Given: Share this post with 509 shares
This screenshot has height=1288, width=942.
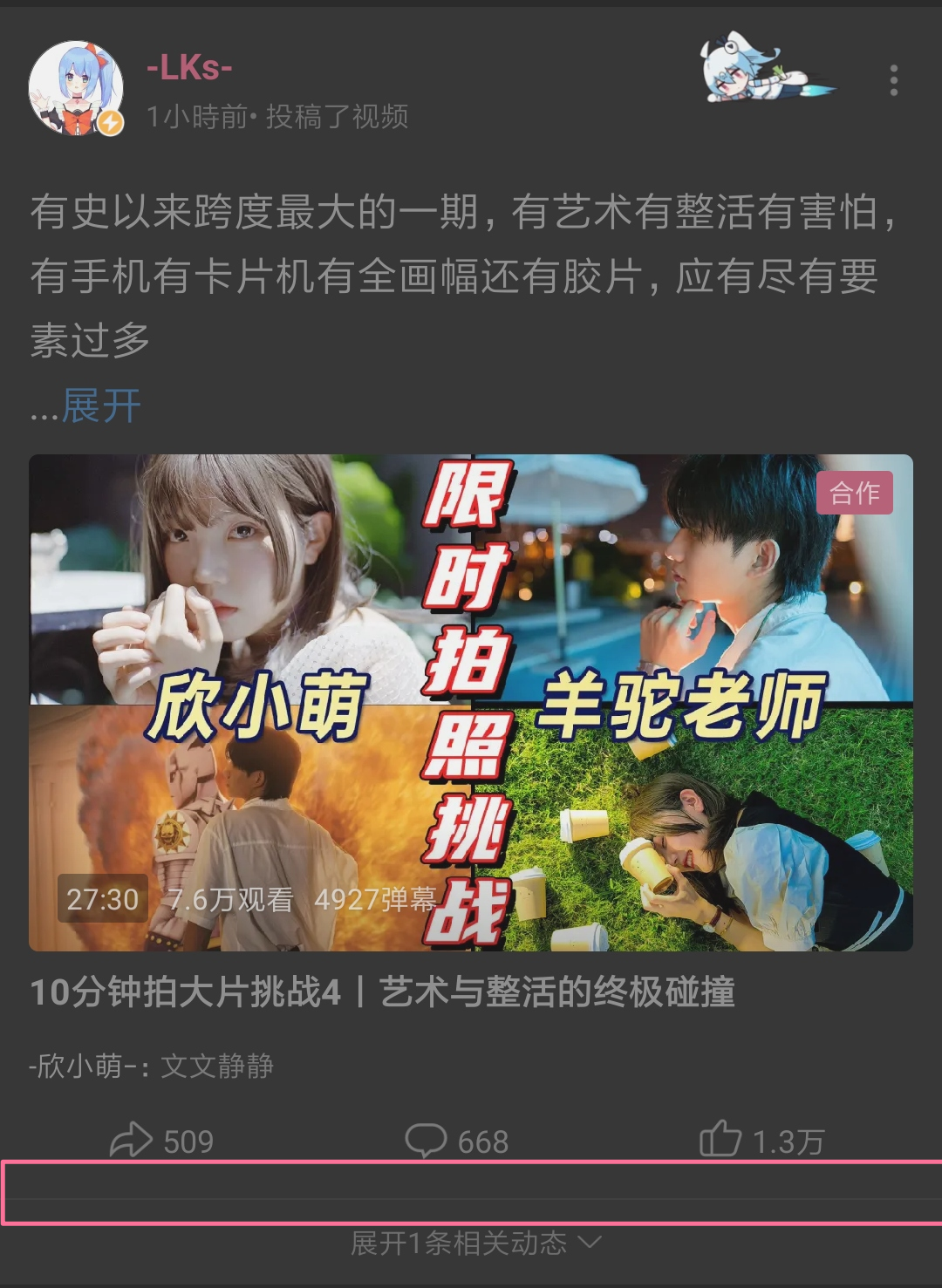Looking at the screenshot, I should coord(161,1141).
